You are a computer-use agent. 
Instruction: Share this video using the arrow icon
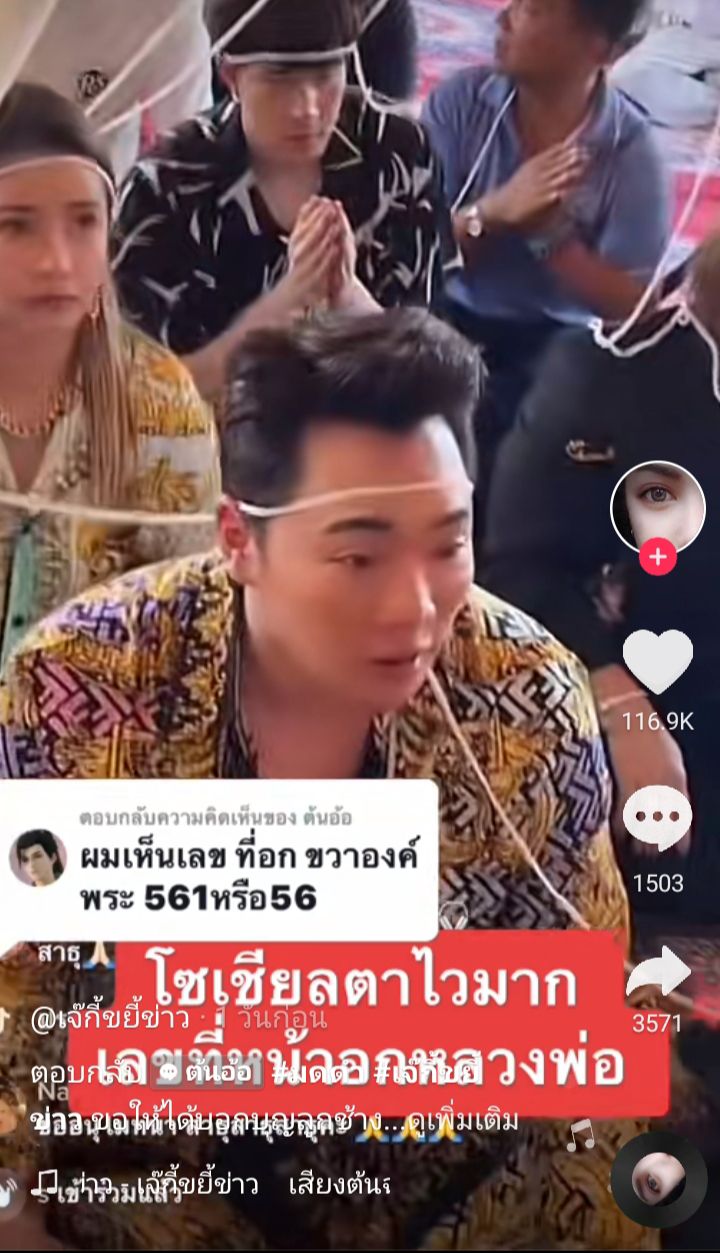tap(659, 973)
